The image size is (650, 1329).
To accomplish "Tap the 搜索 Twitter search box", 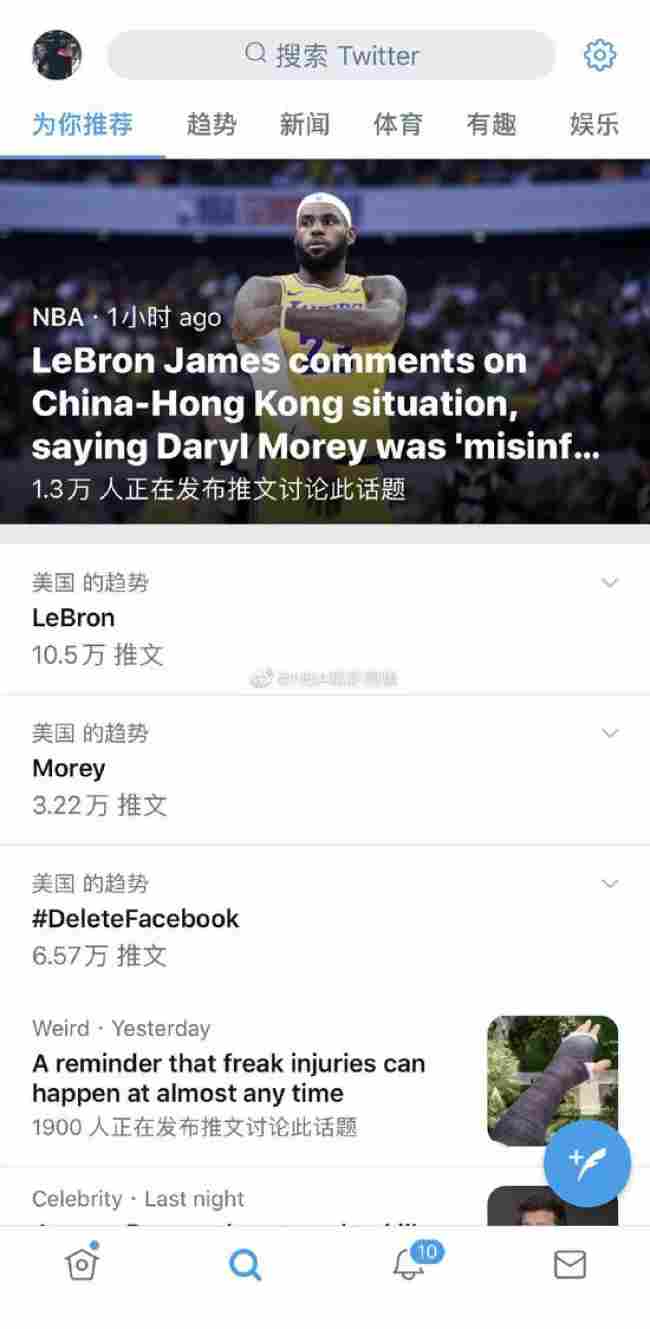I will coord(331,55).
